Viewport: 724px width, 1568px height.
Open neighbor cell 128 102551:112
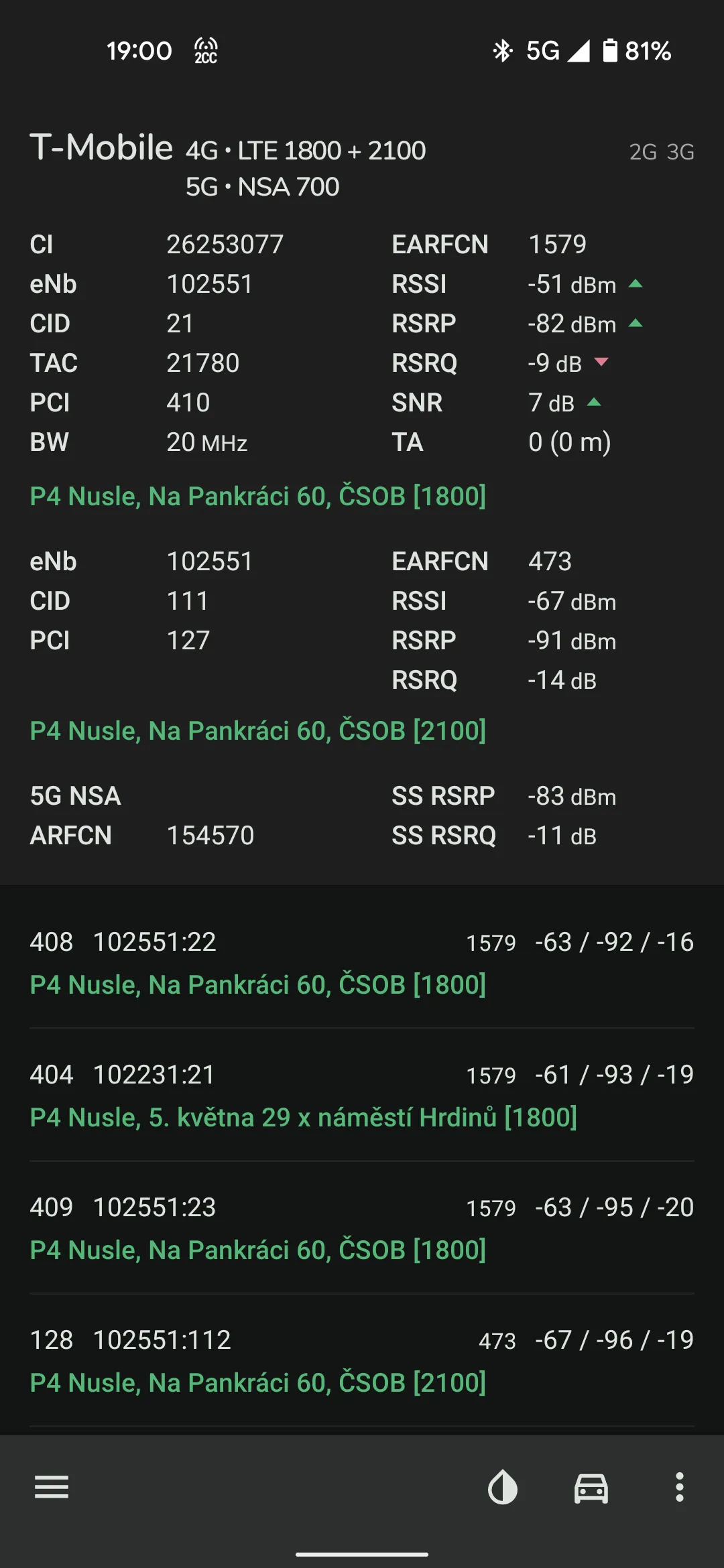click(362, 1360)
